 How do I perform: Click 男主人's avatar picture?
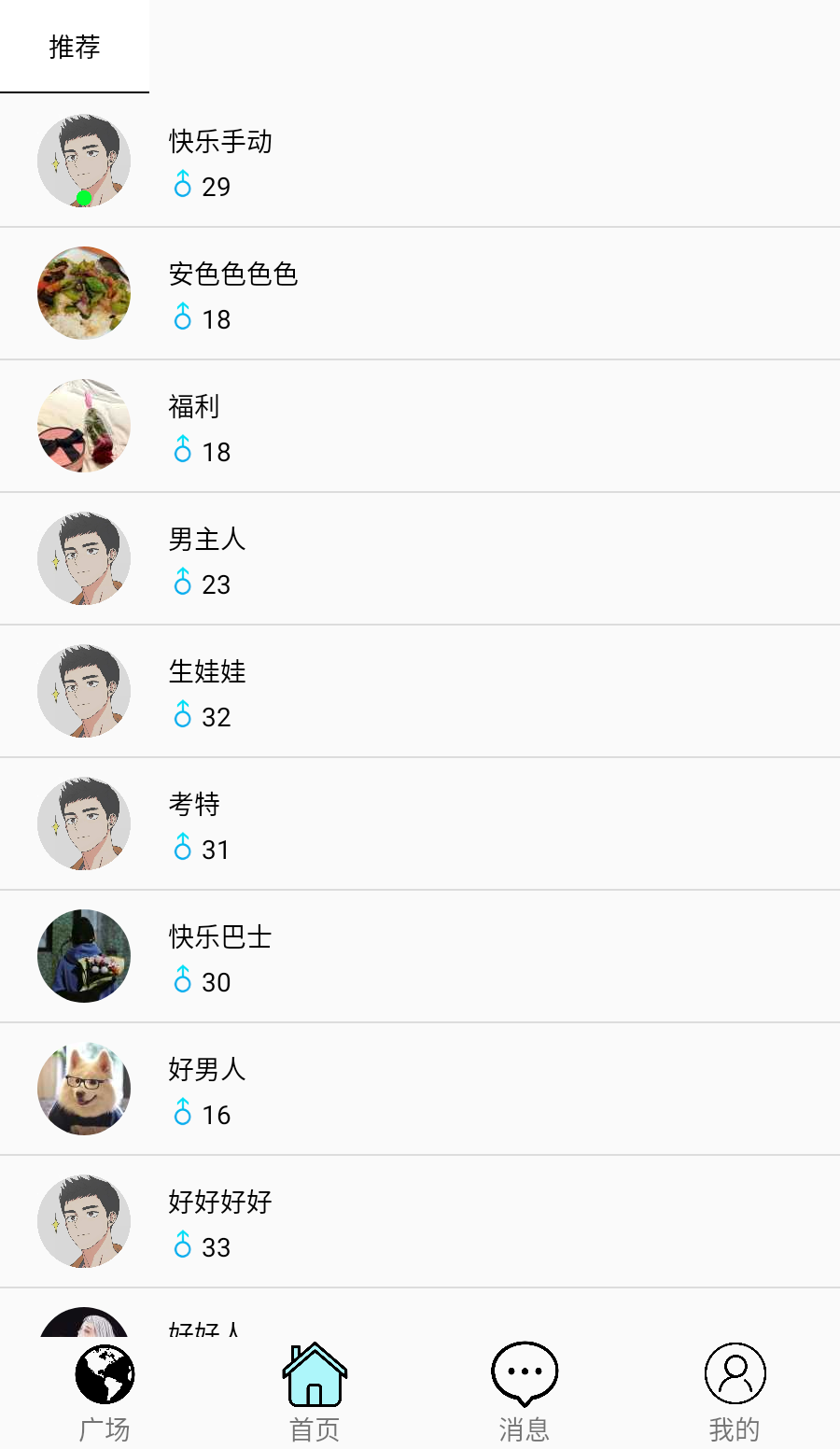click(83, 558)
